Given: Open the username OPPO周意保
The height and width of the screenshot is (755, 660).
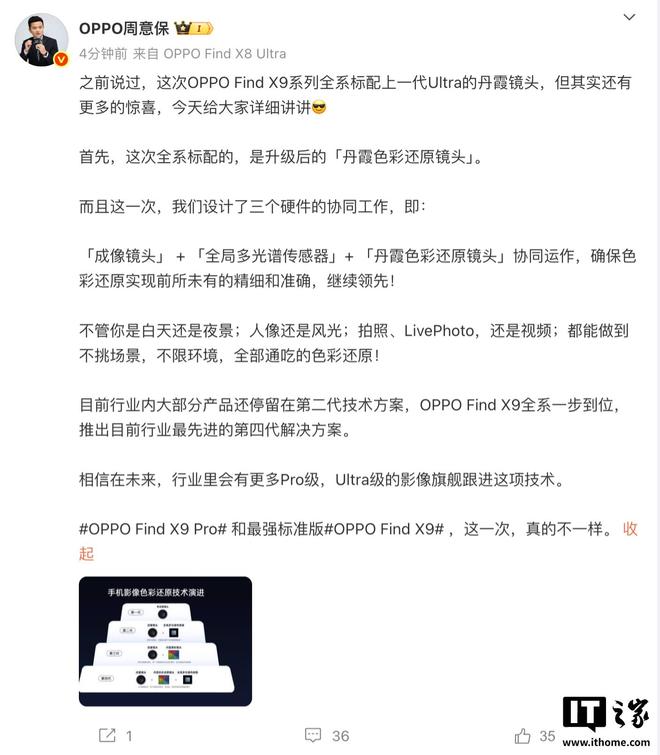Looking at the screenshot, I should coord(124,28).
